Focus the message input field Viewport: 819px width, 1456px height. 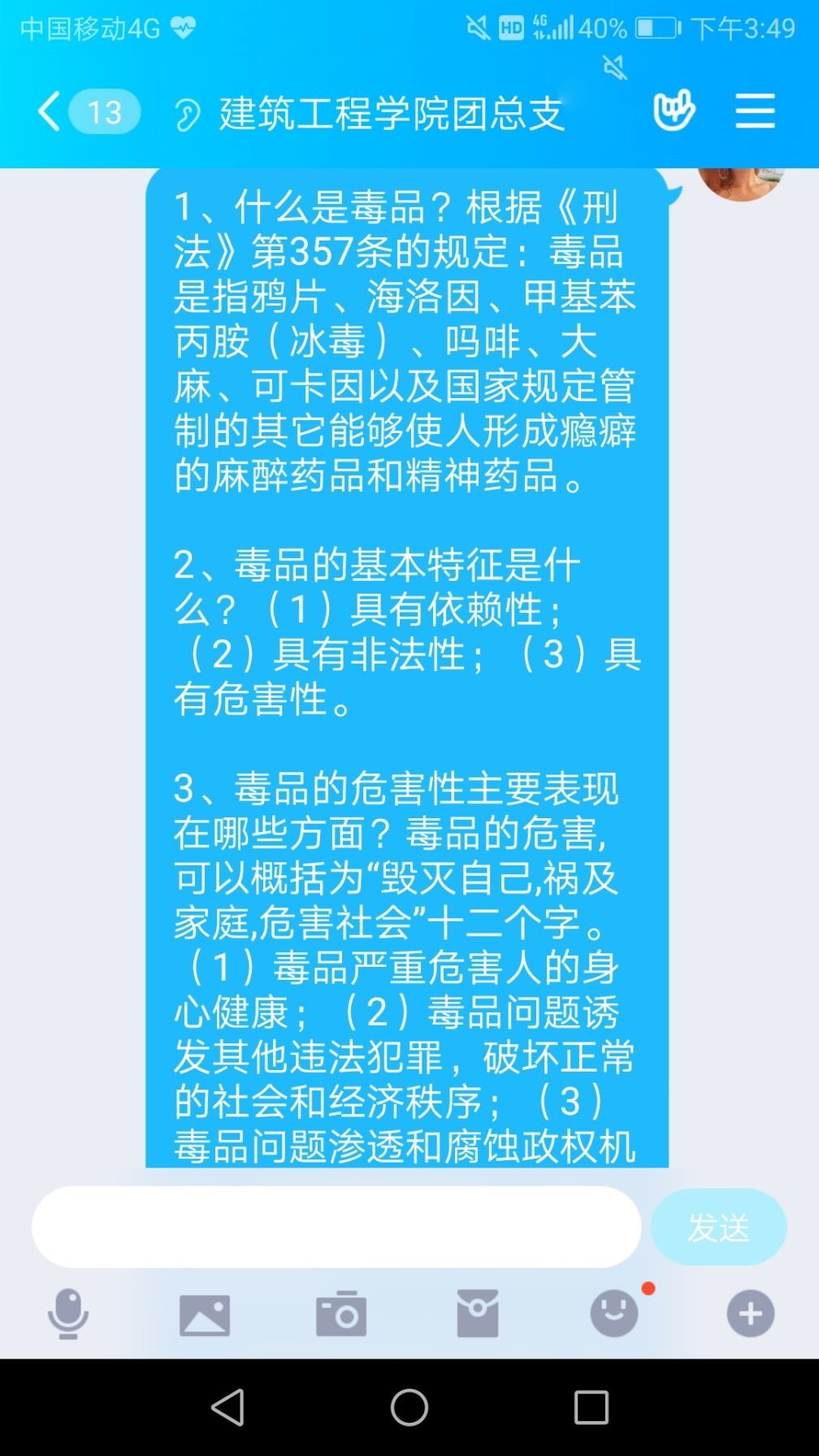pos(336,1227)
